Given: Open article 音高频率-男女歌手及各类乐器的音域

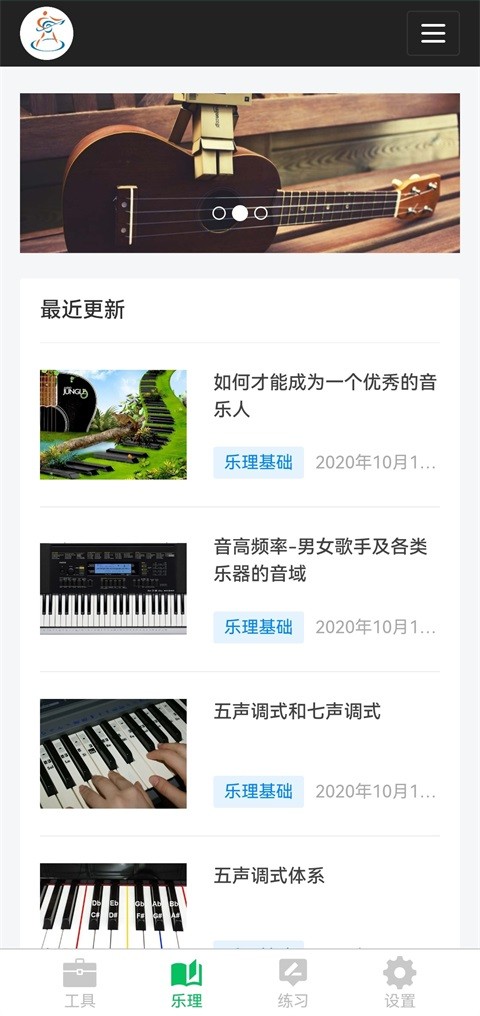Looking at the screenshot, I should (321, 560).
